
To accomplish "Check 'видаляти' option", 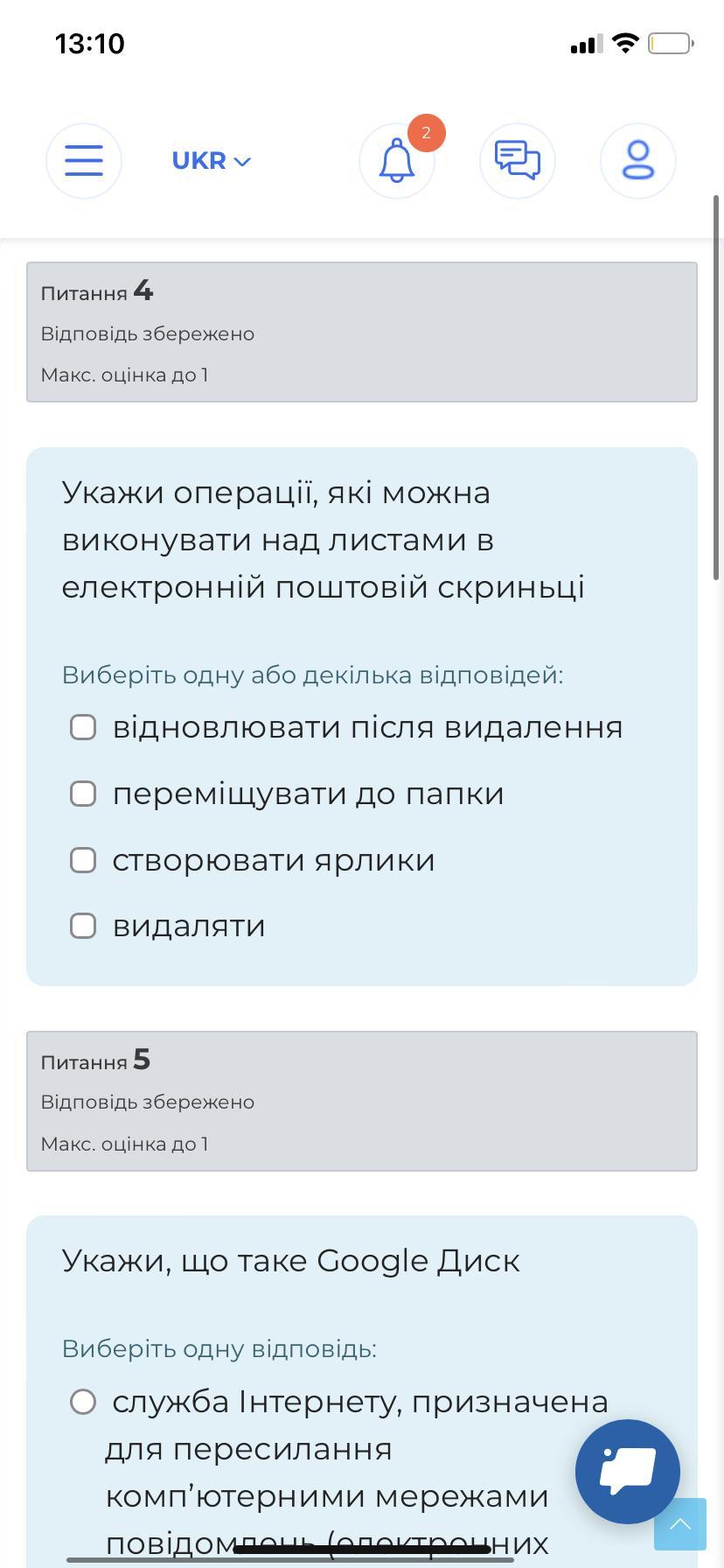I will [83, 926].
